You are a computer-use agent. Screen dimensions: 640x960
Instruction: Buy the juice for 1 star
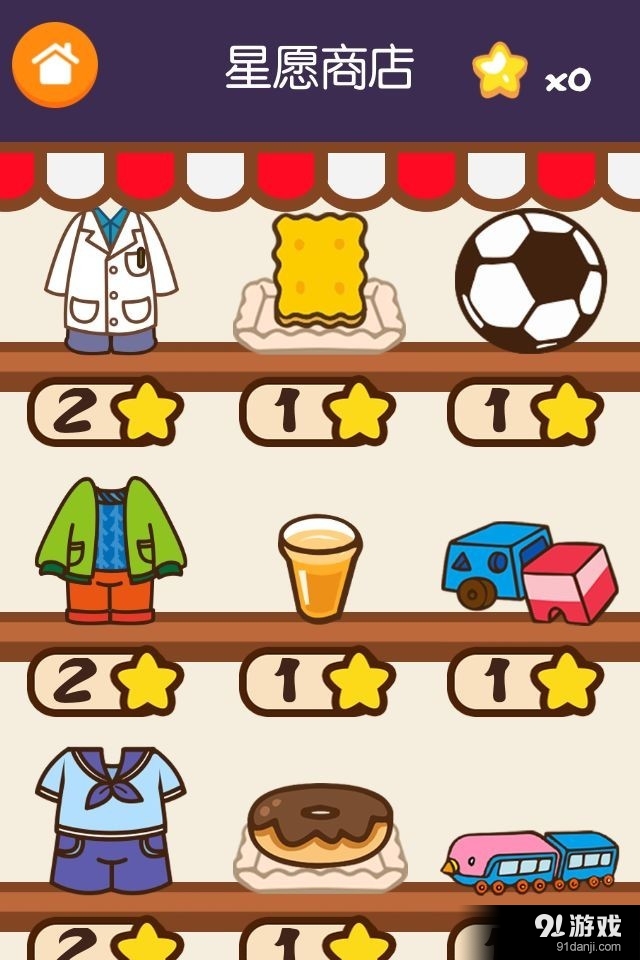coord(317,682)
